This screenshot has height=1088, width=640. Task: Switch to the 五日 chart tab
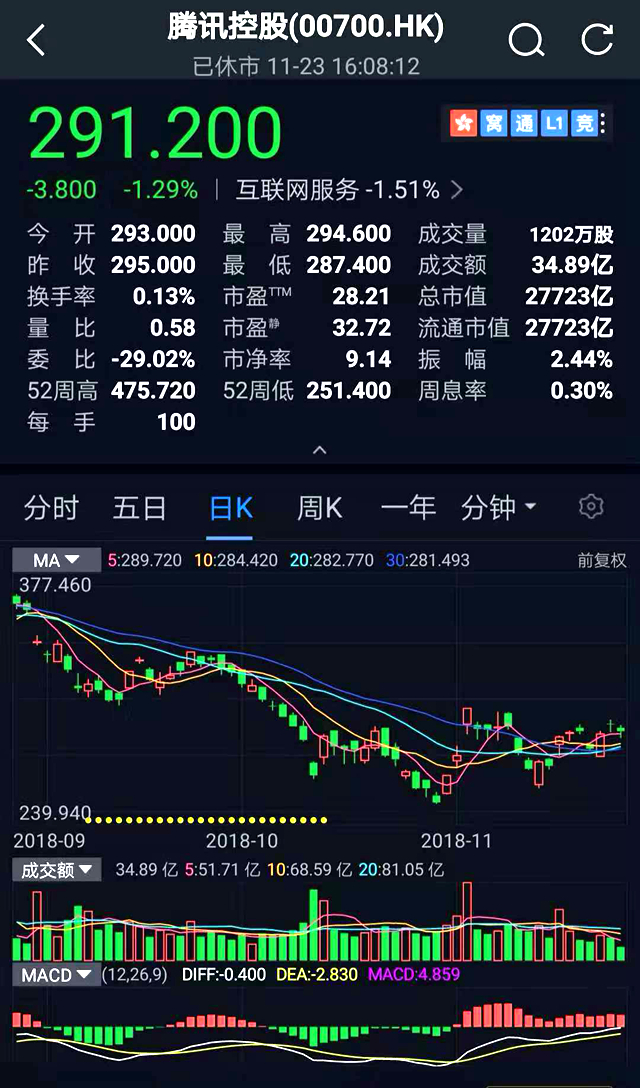click(x=140, y=508)
